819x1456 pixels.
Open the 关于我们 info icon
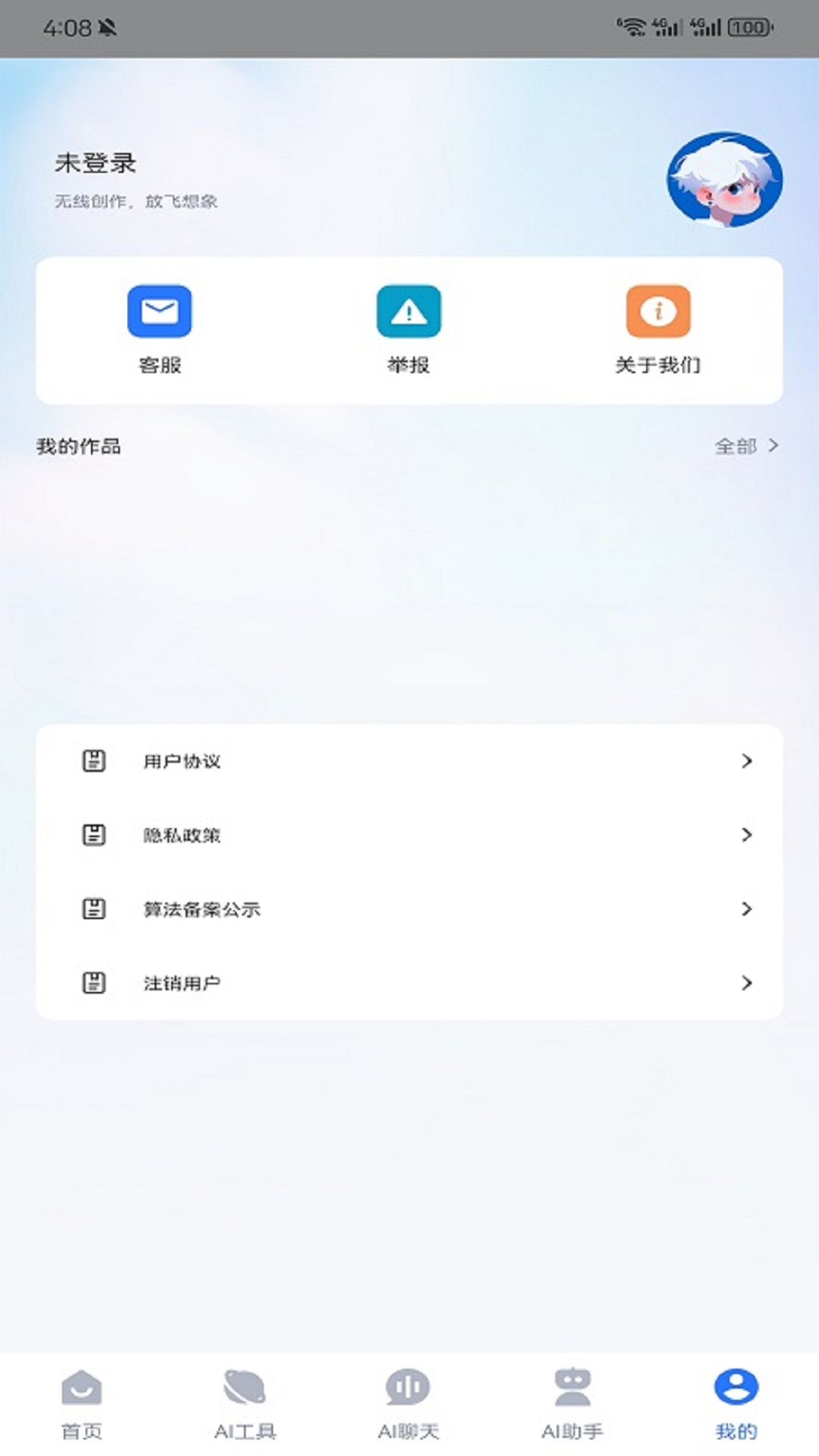point(657,311)
